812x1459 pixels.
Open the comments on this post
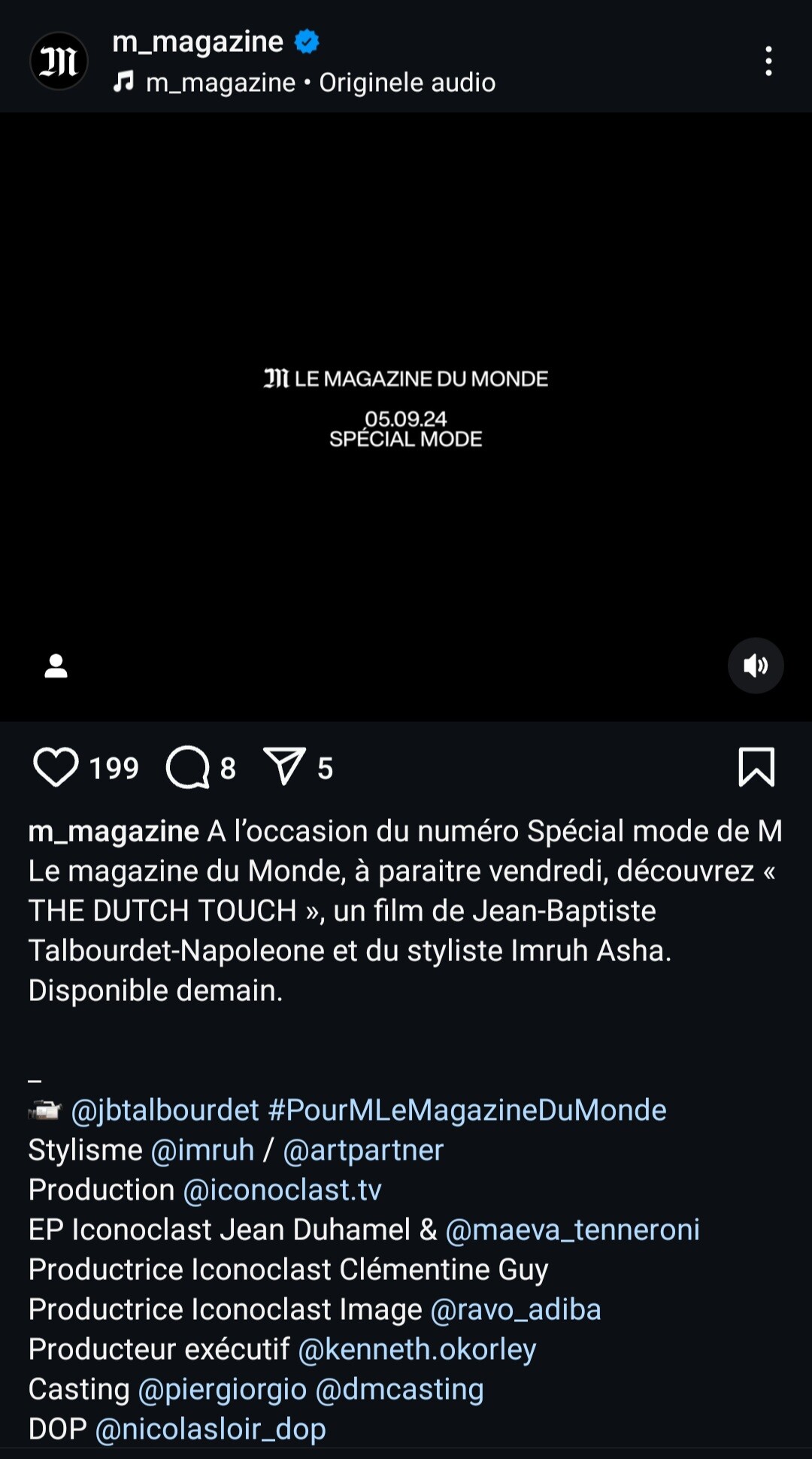[188, 768]
